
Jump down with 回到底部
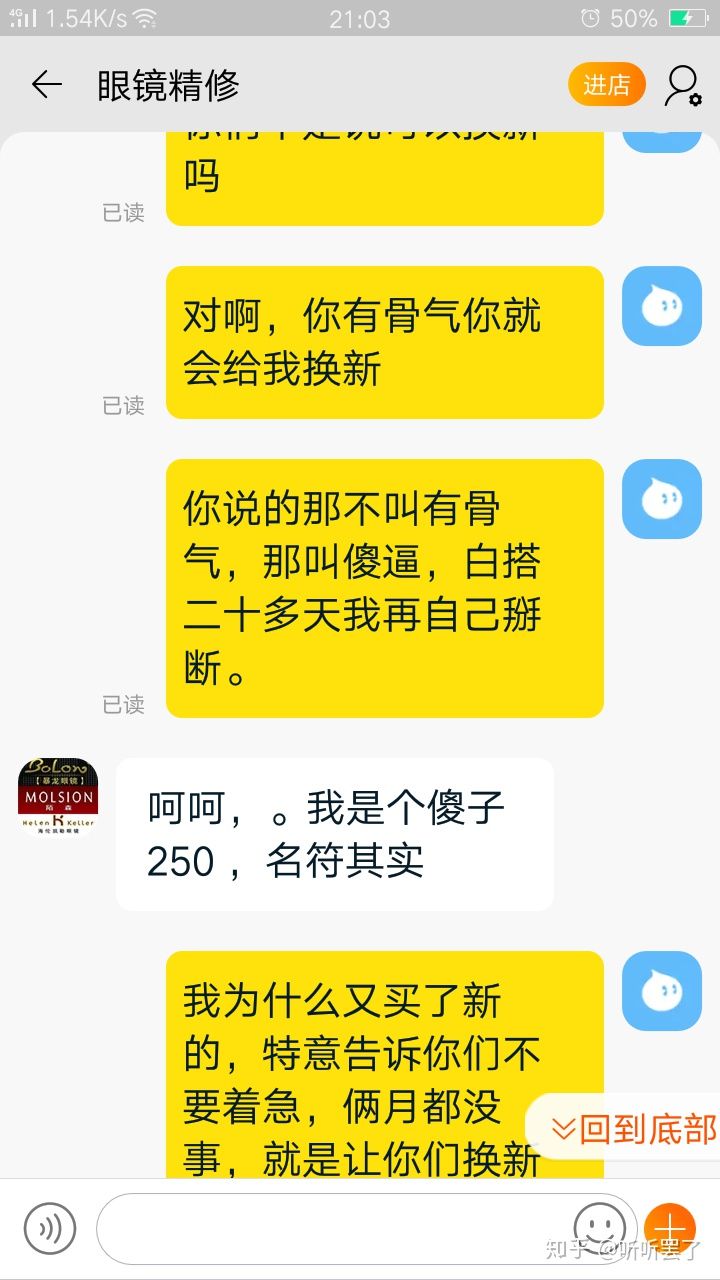click(634, 1129)
